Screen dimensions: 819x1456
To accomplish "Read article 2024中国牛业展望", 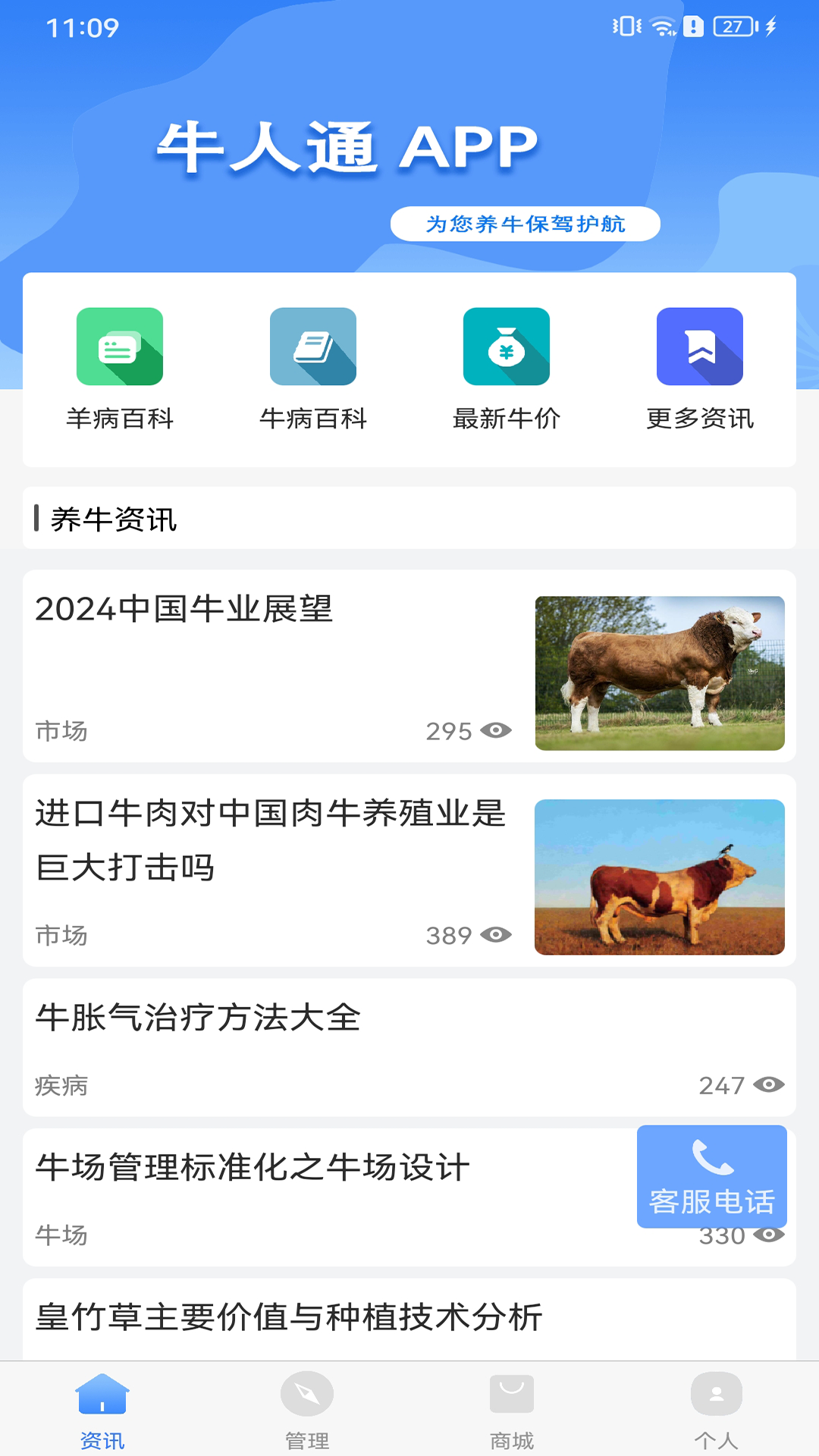I will click(x=184, y=609).
